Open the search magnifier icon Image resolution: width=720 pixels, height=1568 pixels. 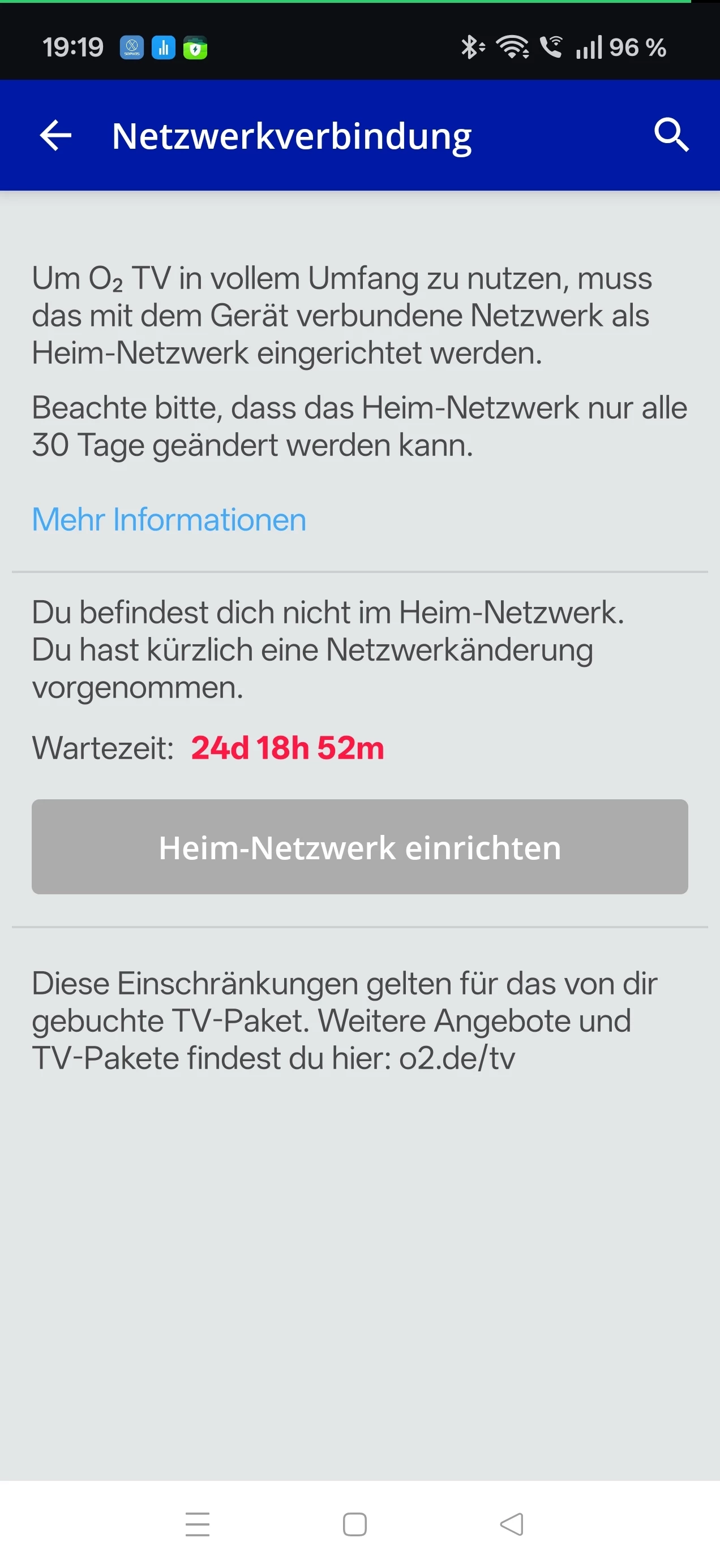(x=671, y=135)
